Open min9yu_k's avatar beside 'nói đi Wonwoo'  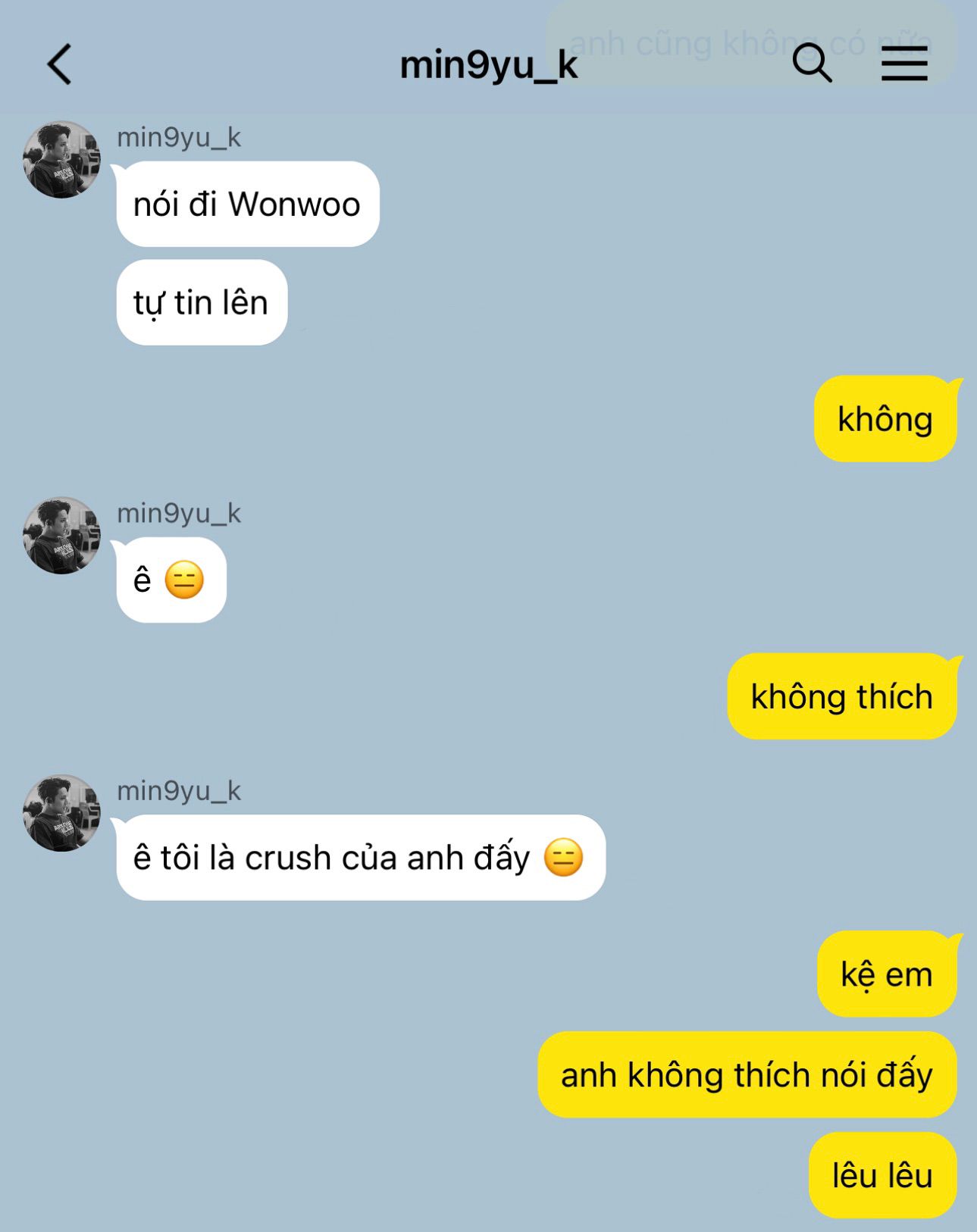tap(62, 160)
